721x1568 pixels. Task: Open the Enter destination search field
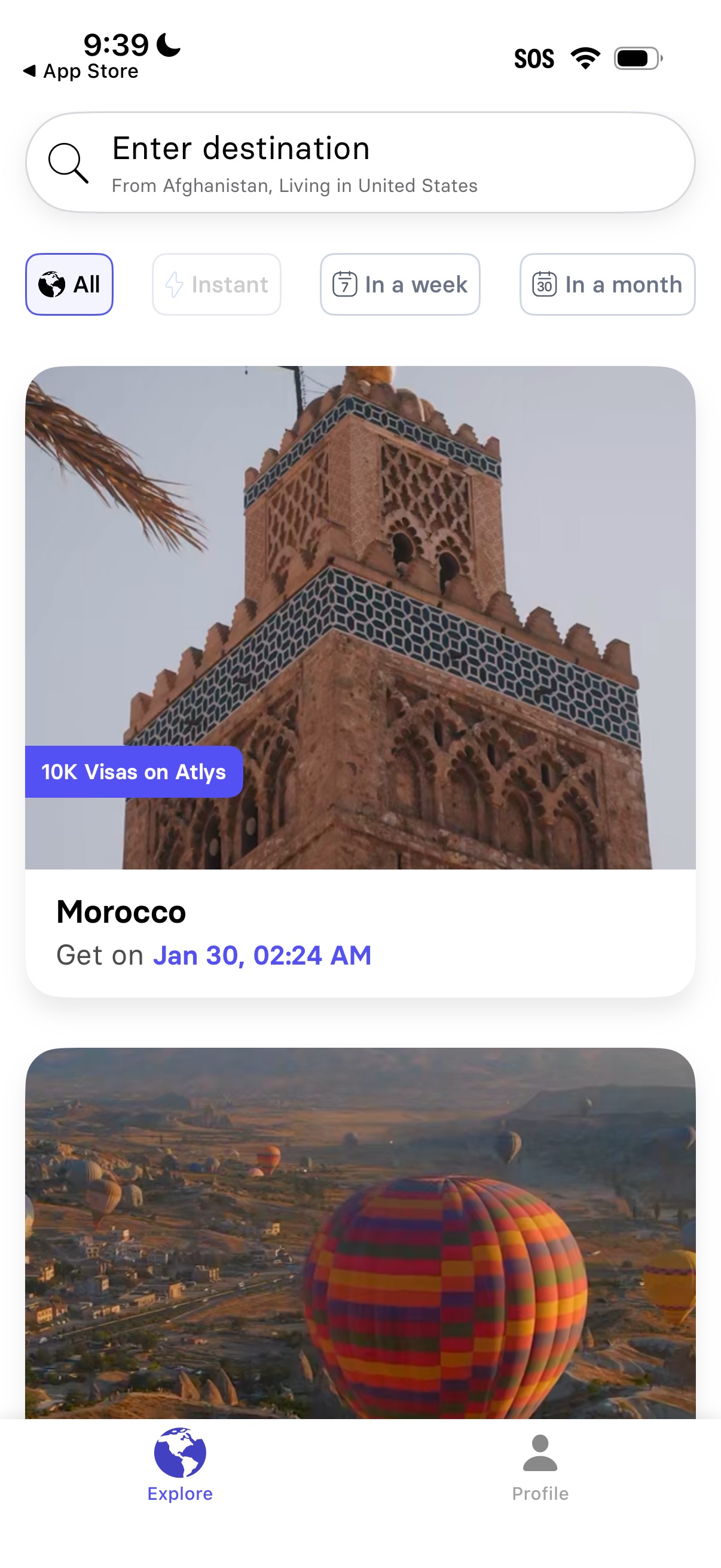(360, 162)
